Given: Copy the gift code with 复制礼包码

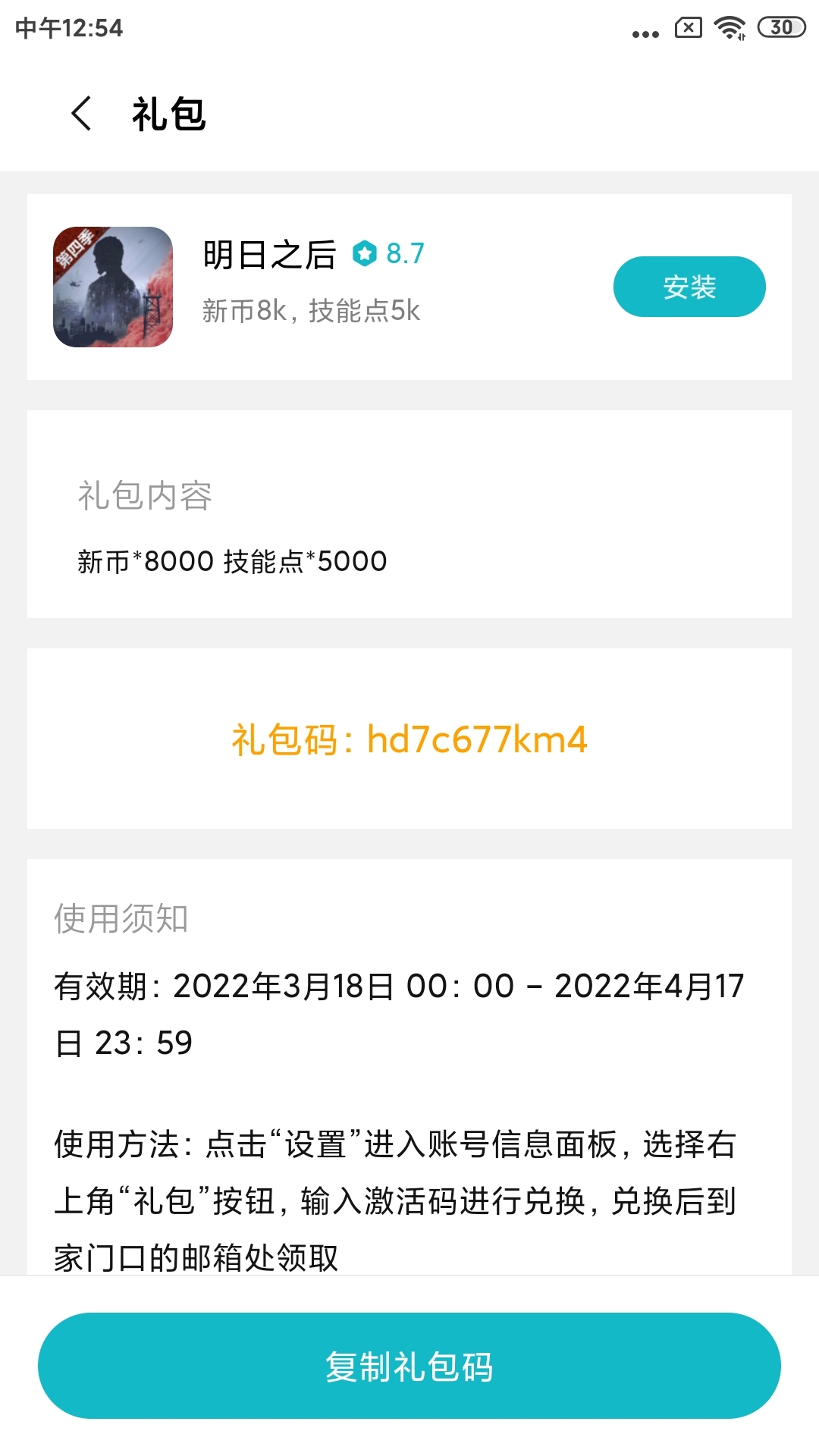Looking at the screenshot, I should click(x=409, y=1366).
